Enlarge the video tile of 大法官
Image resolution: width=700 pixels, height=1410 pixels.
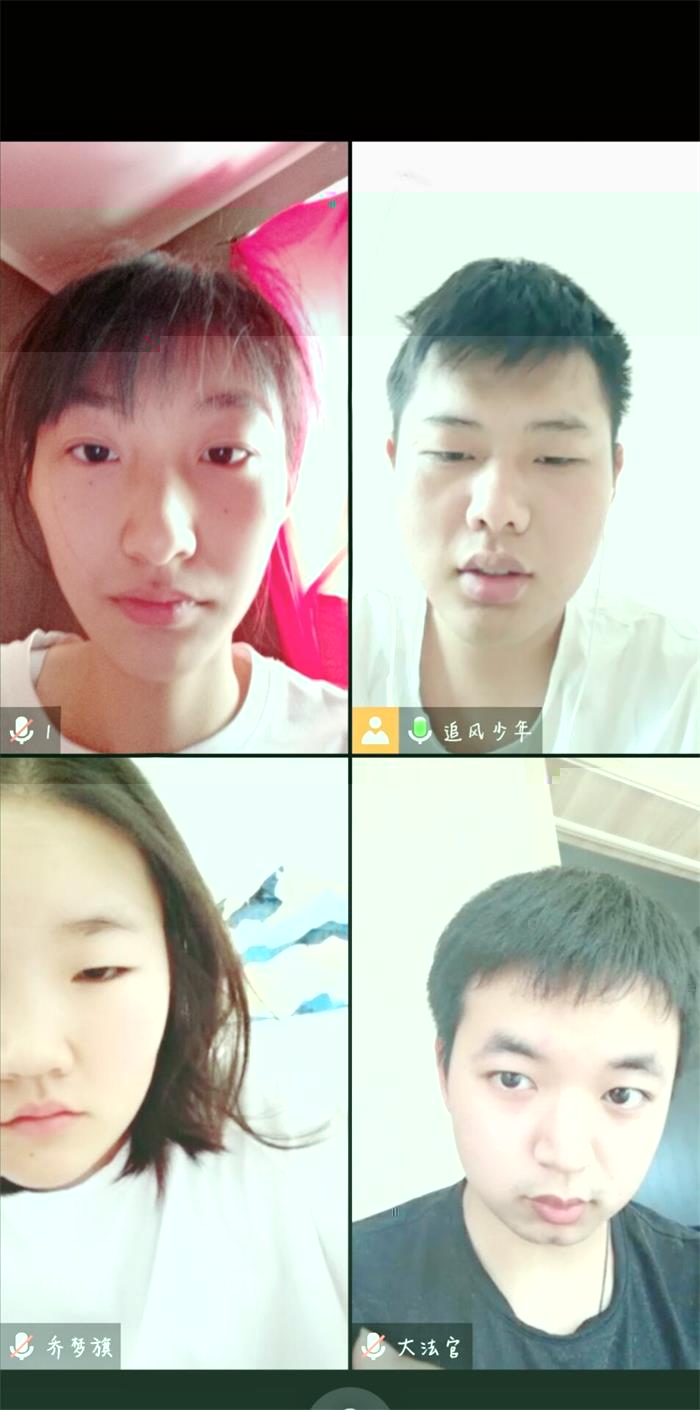click(x=525, y=1060)
